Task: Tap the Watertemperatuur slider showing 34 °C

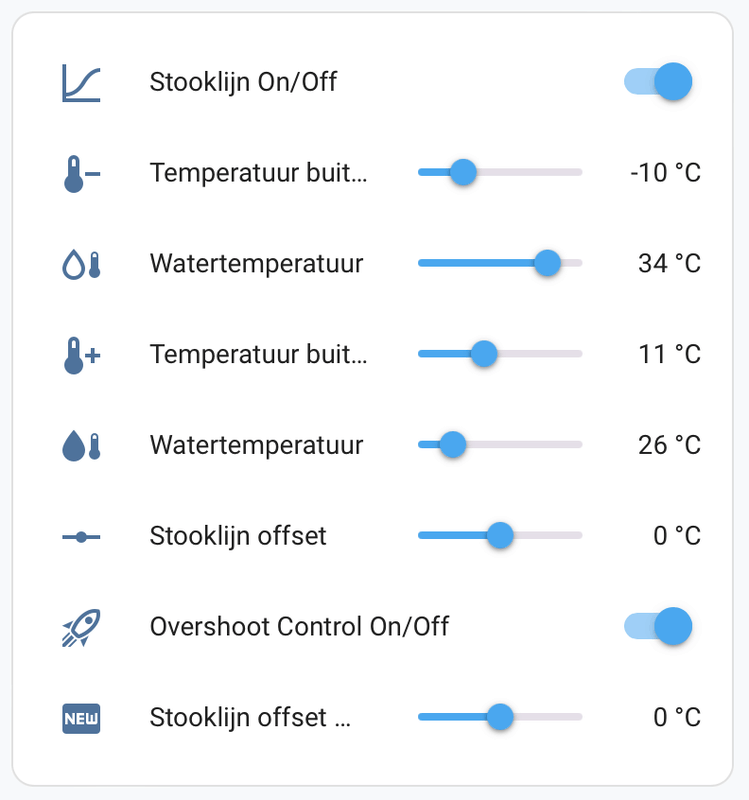Action: click(546, 263)
